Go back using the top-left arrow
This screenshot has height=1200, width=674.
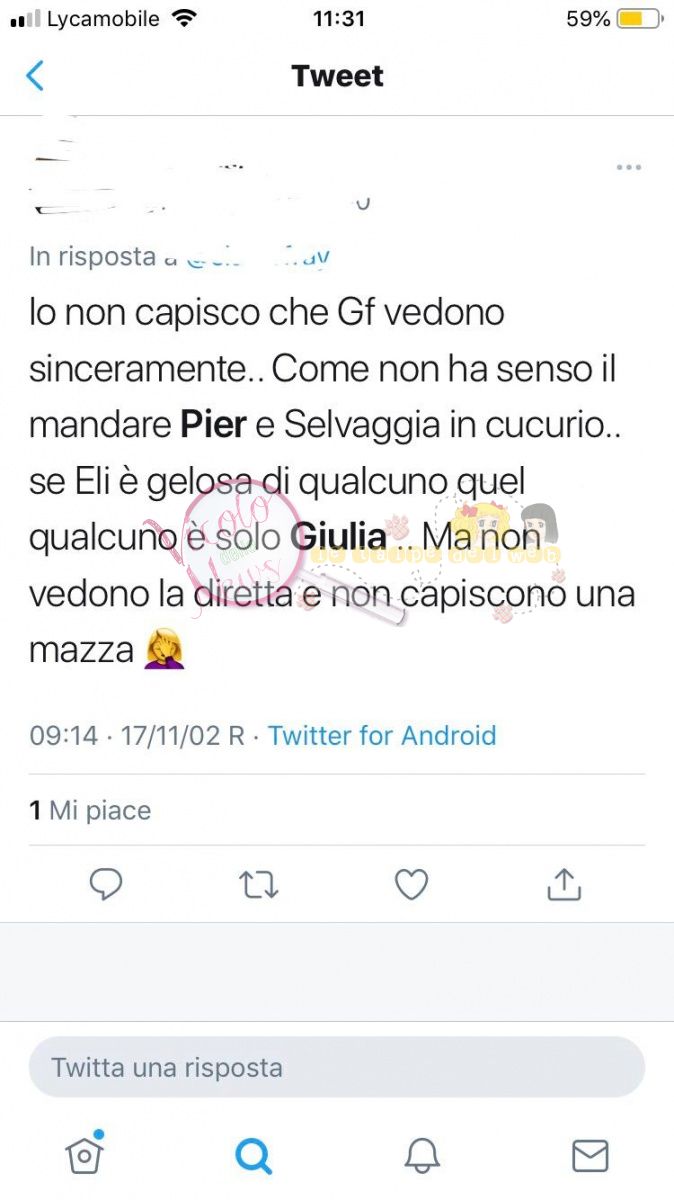[x=35, y=76]
